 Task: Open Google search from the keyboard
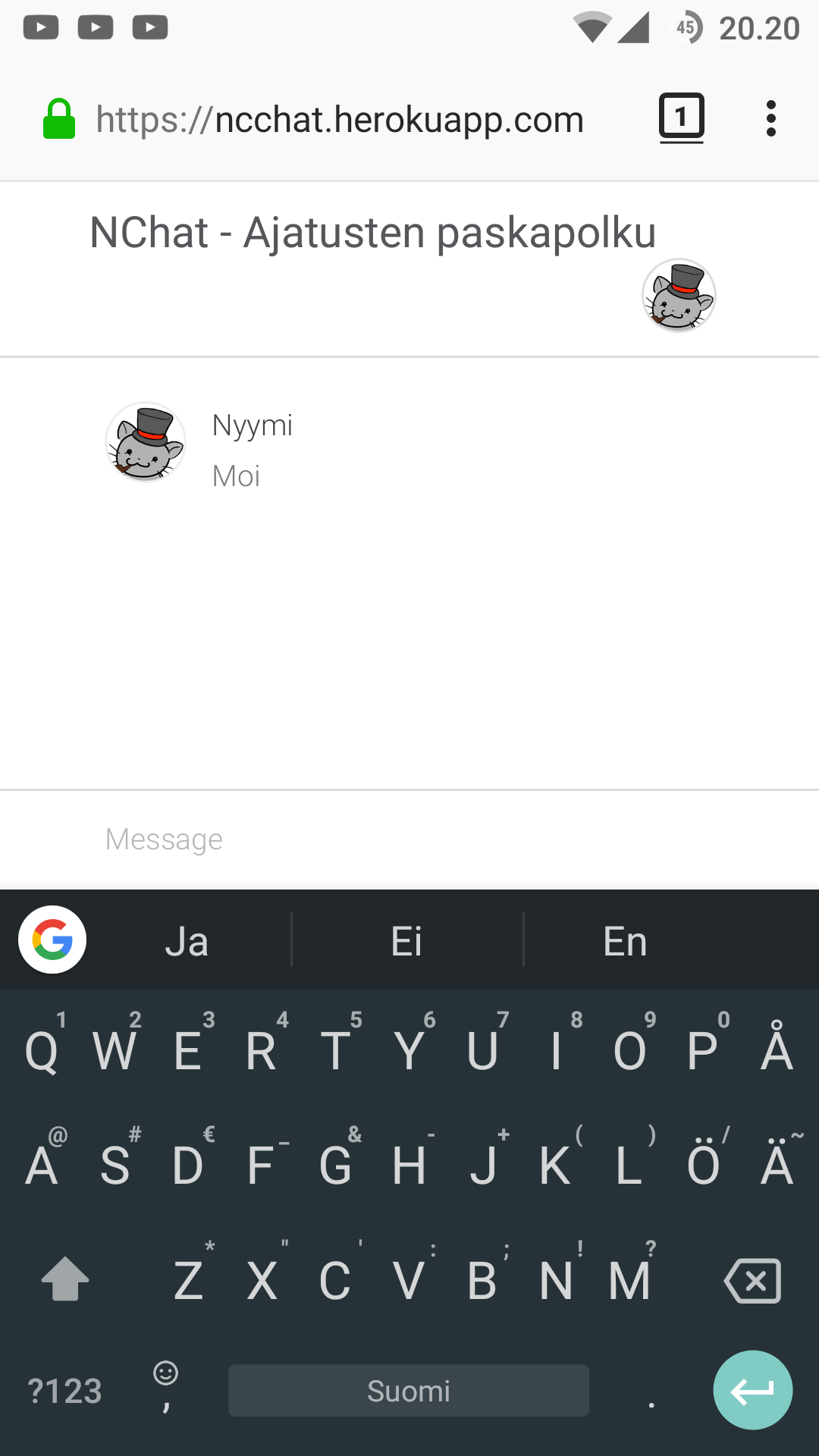point(52,940)
